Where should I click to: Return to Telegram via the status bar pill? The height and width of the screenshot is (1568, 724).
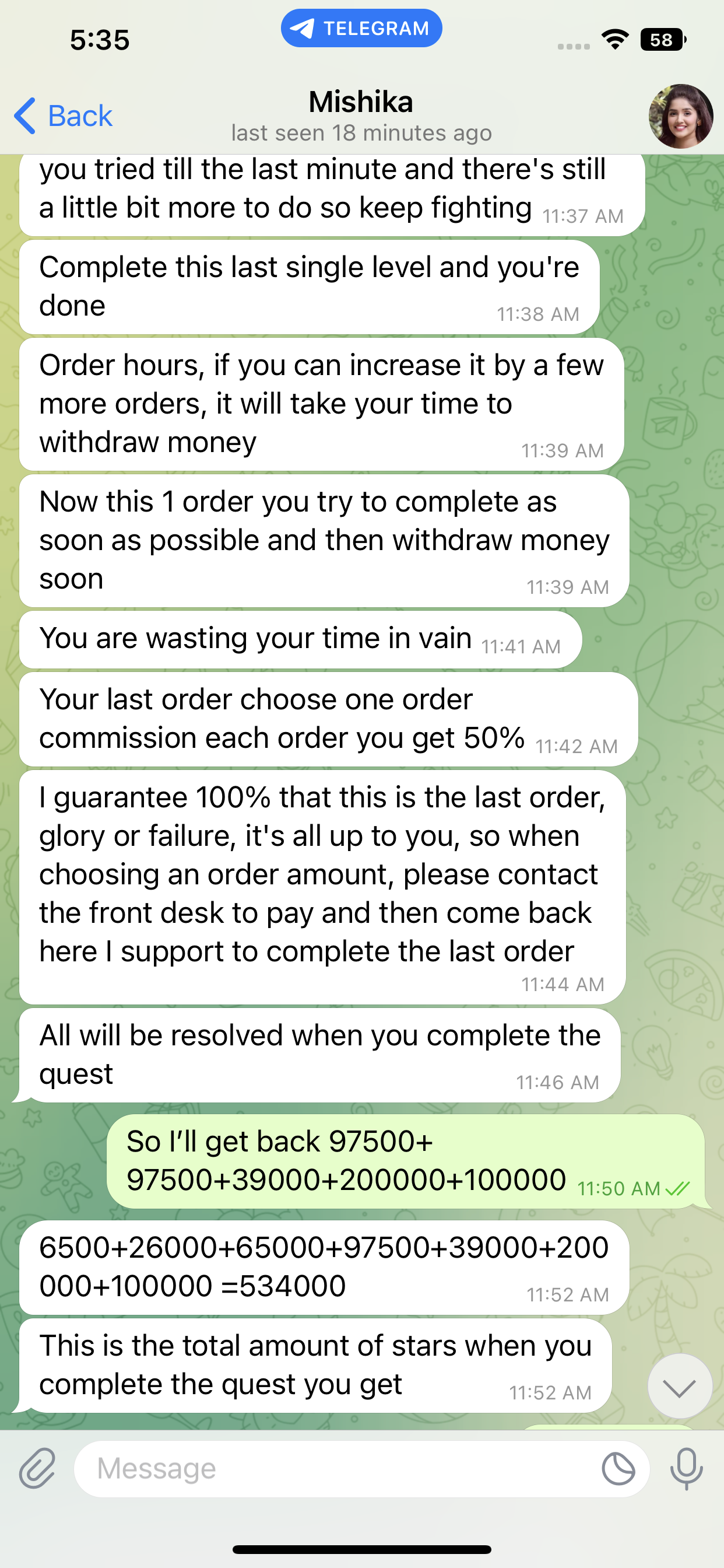(x=361, y=28)
